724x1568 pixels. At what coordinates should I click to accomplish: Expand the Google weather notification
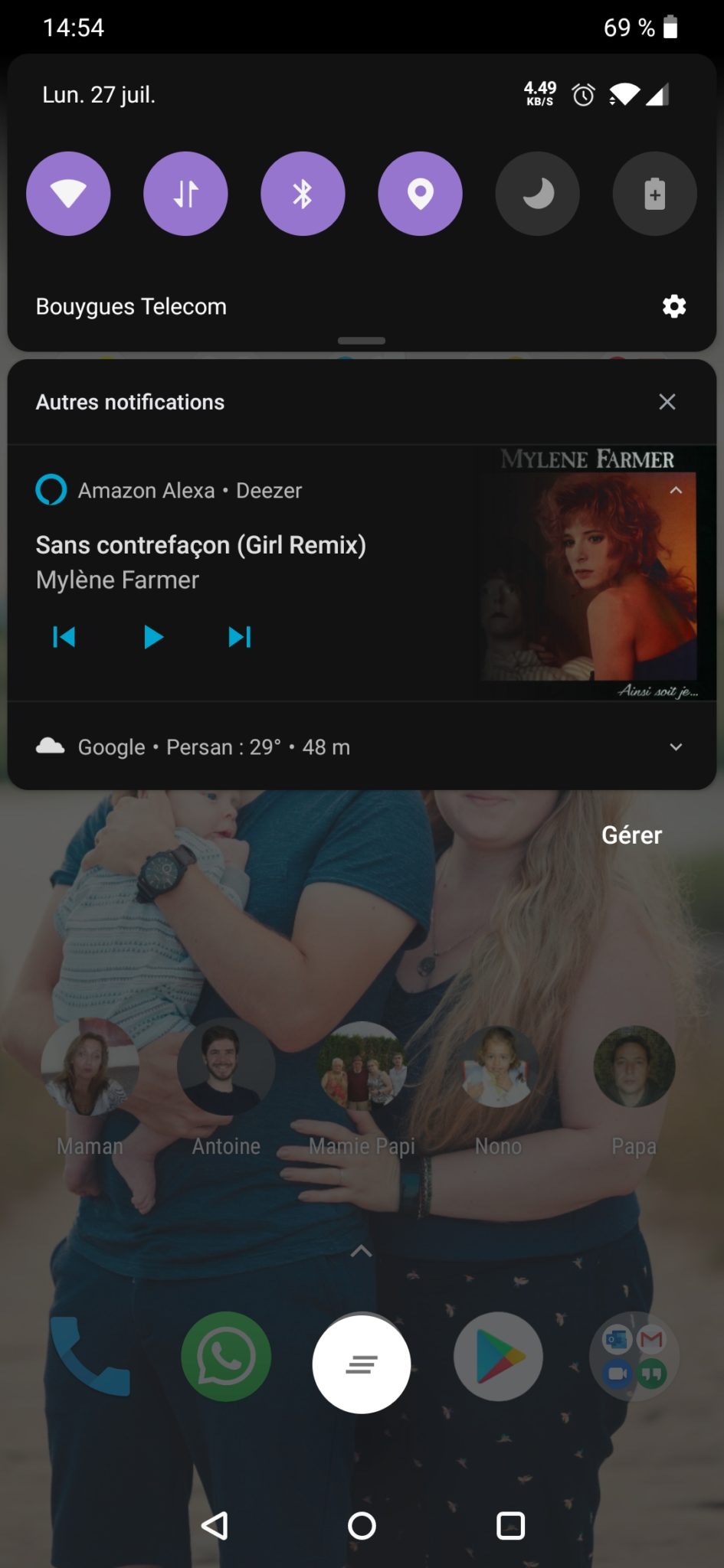click(x=676, y=747)
